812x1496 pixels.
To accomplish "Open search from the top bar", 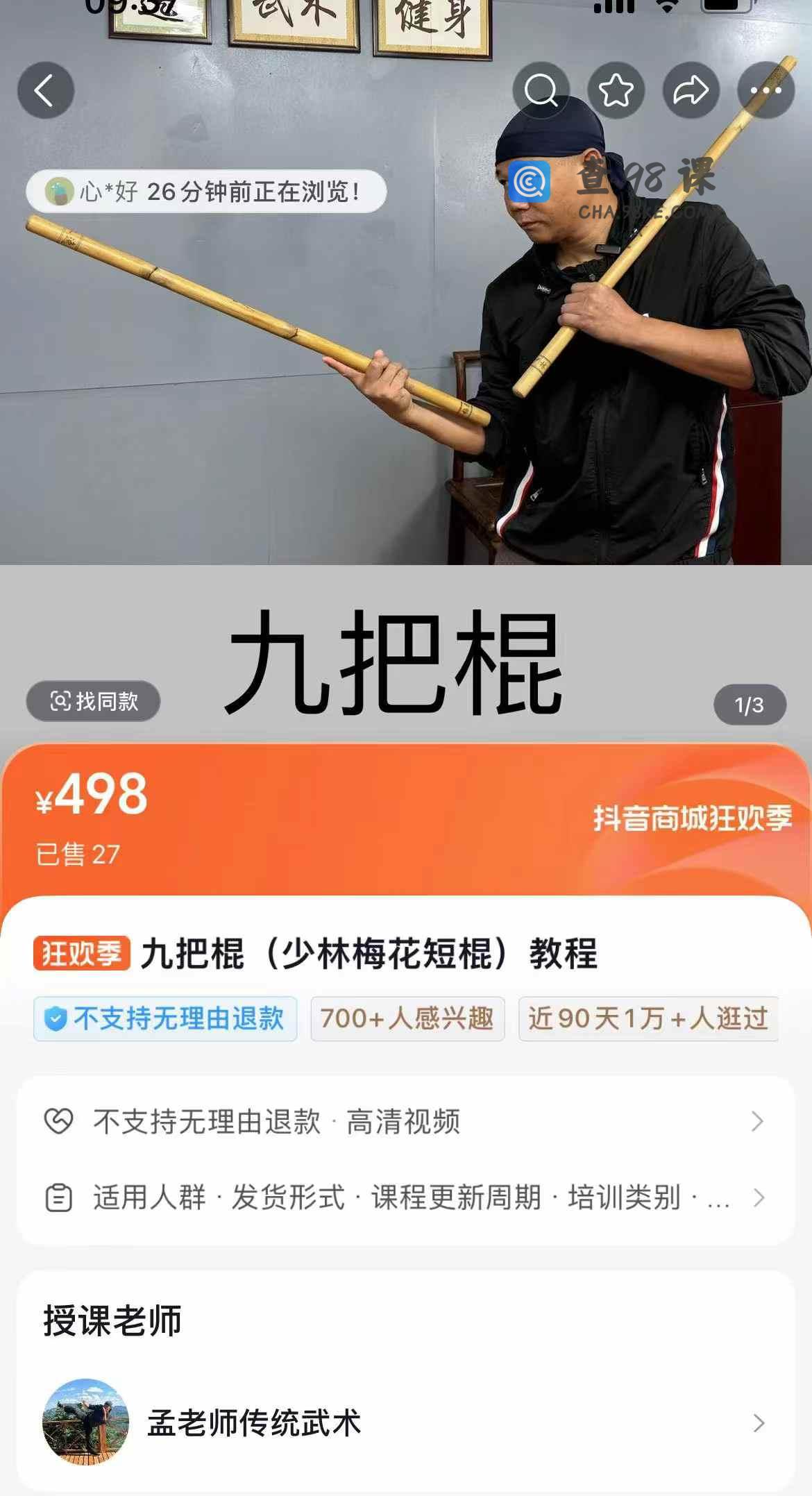I will pyautogui.click(x=541, y=90).
